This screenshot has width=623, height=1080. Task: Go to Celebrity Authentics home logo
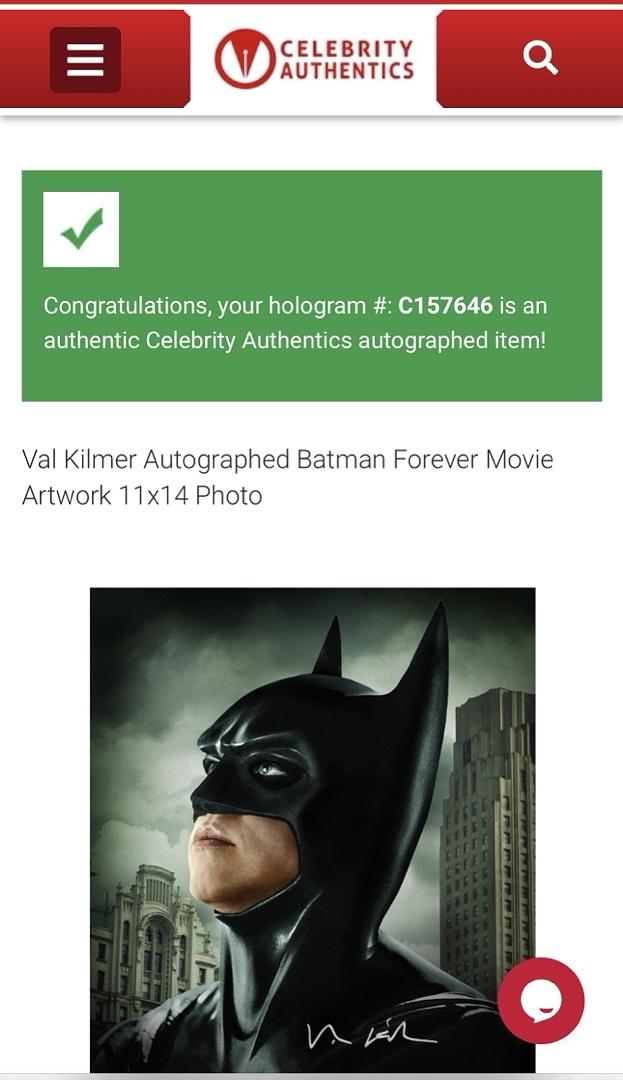coord(313,59)
